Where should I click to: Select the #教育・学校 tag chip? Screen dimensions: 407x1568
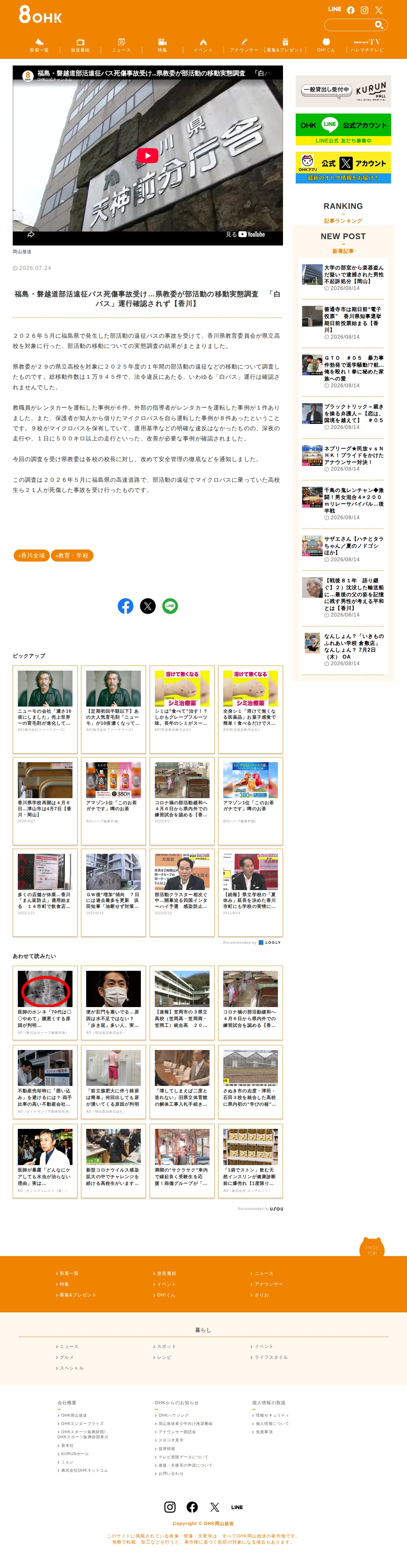pyautogui.click(x=72, y=555)
